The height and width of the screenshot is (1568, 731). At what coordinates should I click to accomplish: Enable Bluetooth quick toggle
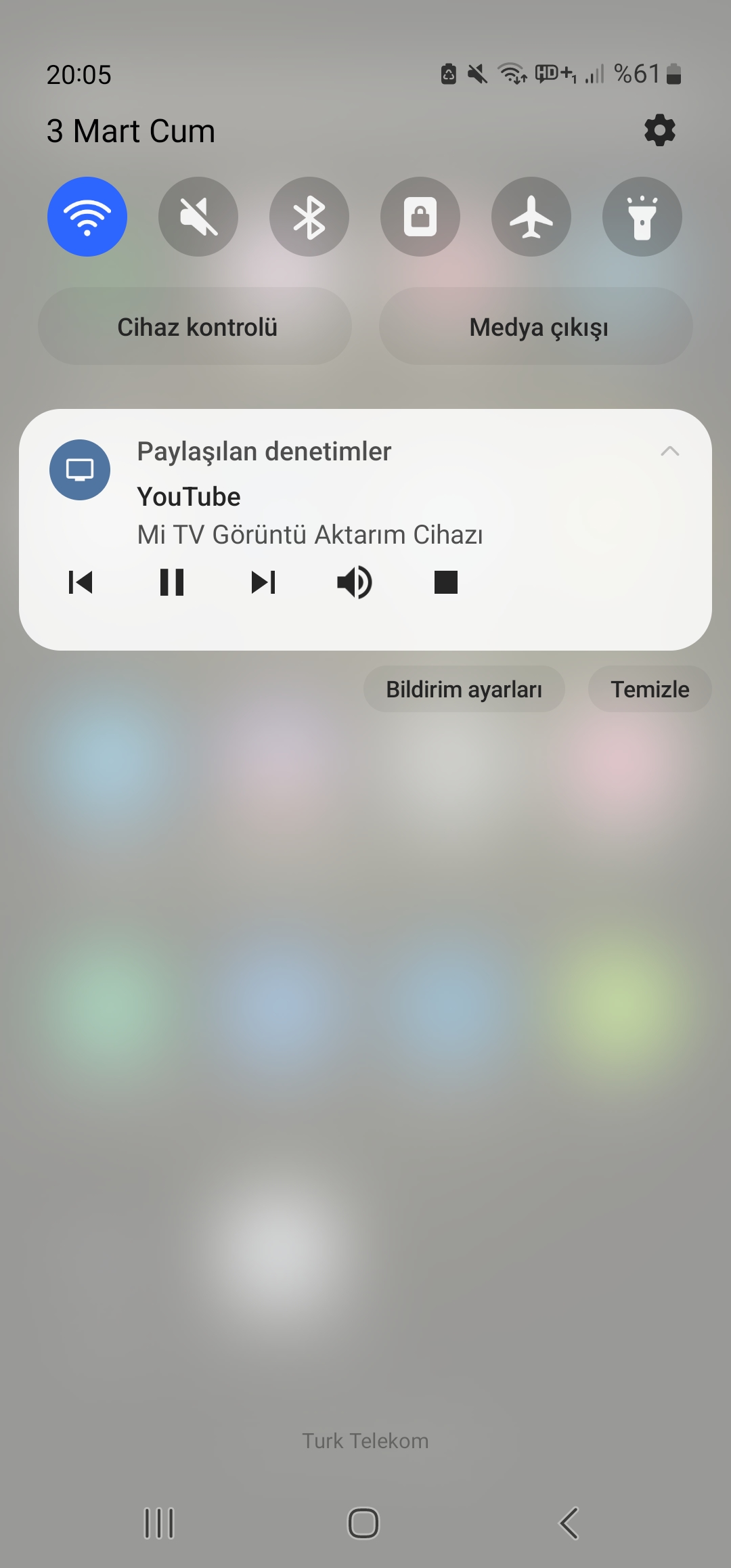[309, 217]
